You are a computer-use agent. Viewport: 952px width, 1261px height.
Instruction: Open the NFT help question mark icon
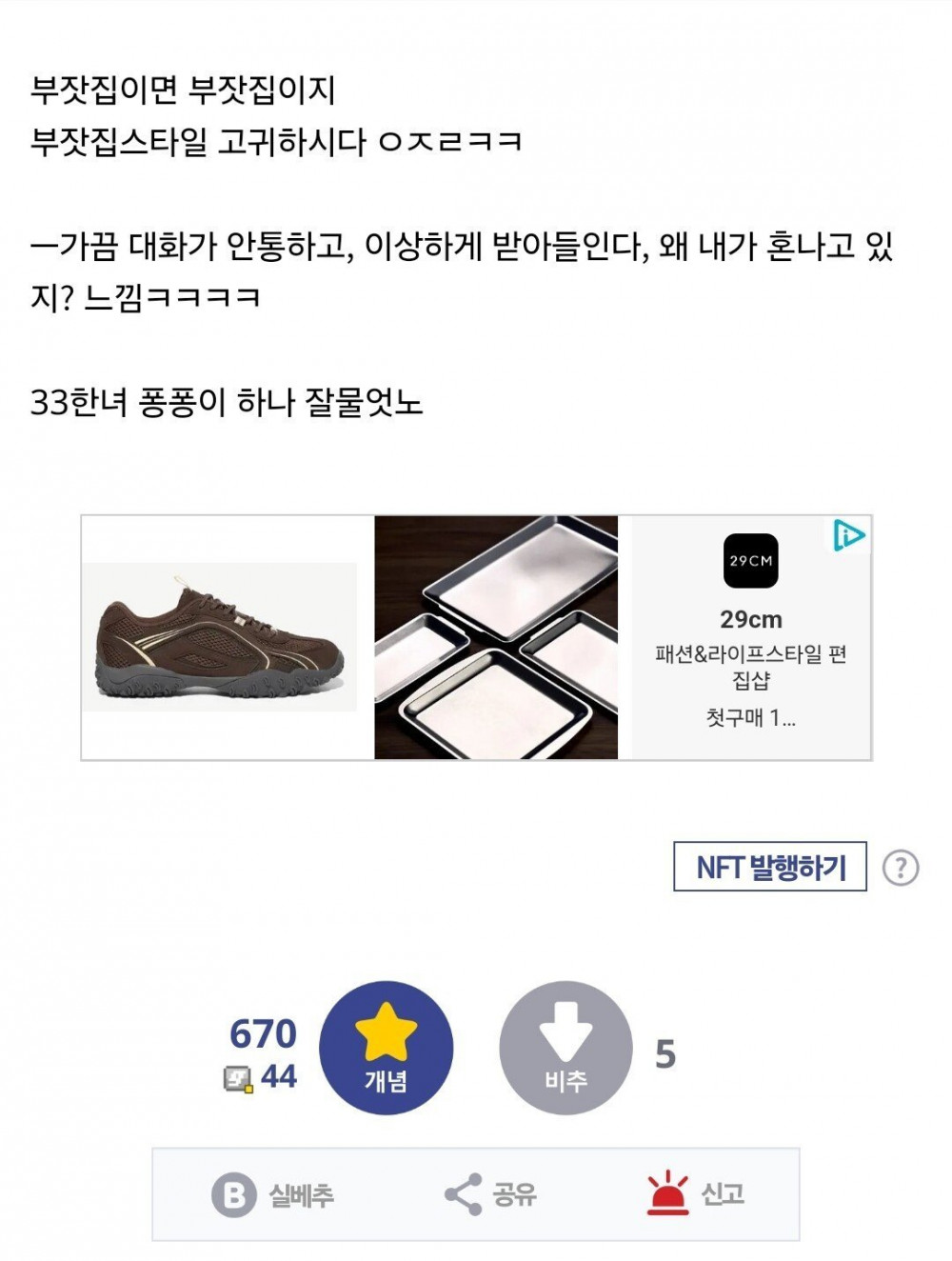click(x=901, y=868)
